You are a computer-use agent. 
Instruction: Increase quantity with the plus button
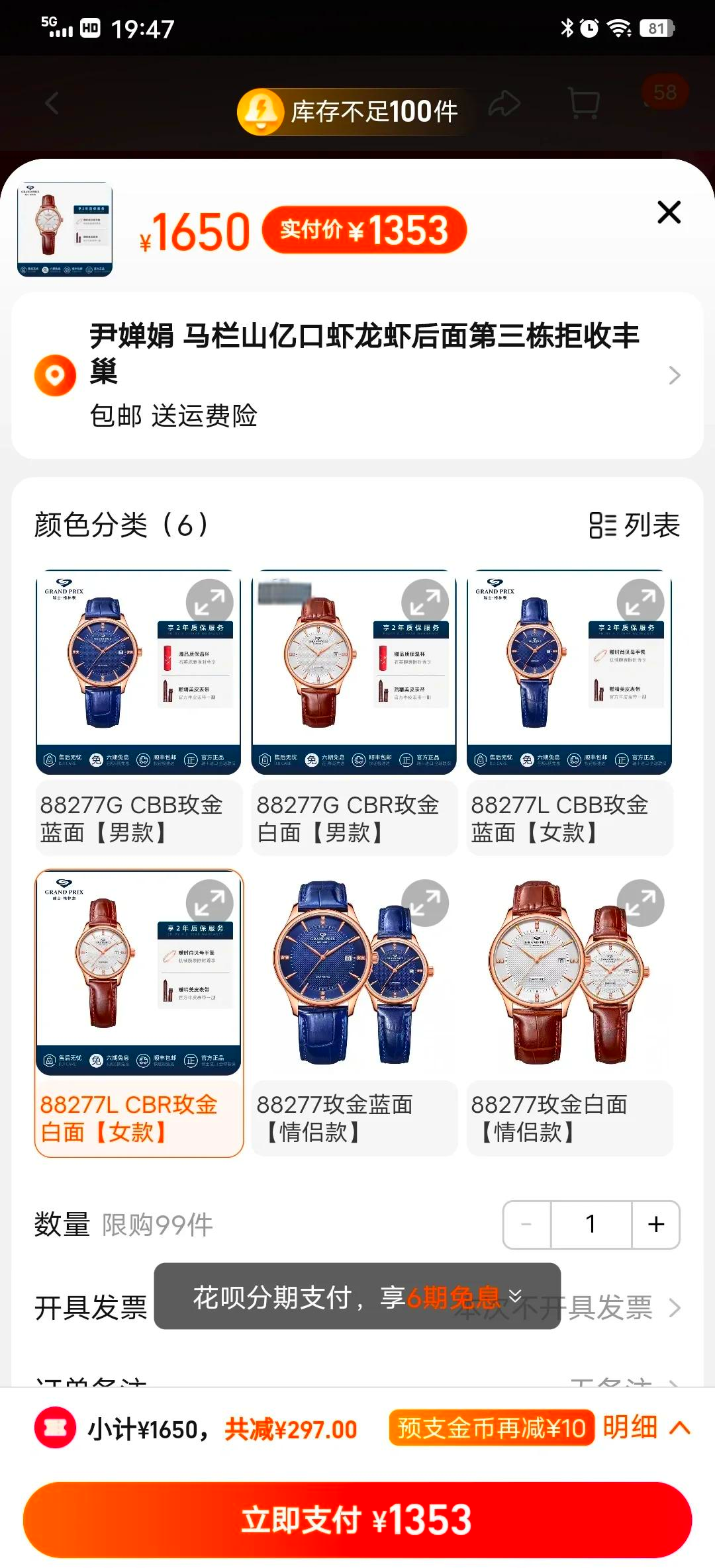(x=655, y=1225)
